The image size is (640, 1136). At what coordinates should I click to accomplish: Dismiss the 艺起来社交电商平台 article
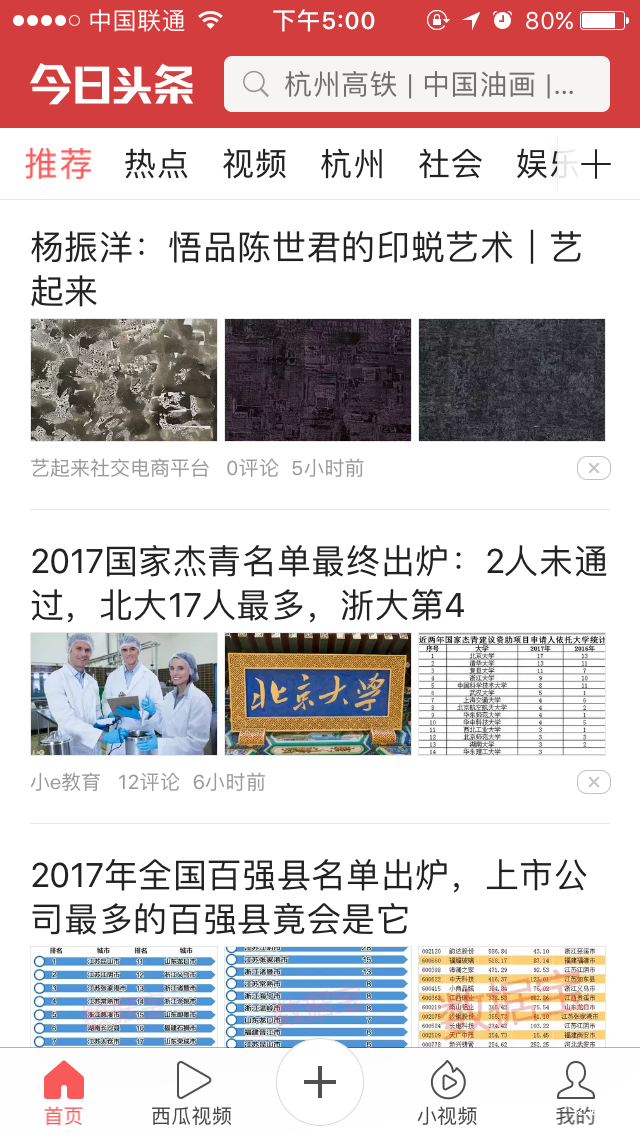594,468
